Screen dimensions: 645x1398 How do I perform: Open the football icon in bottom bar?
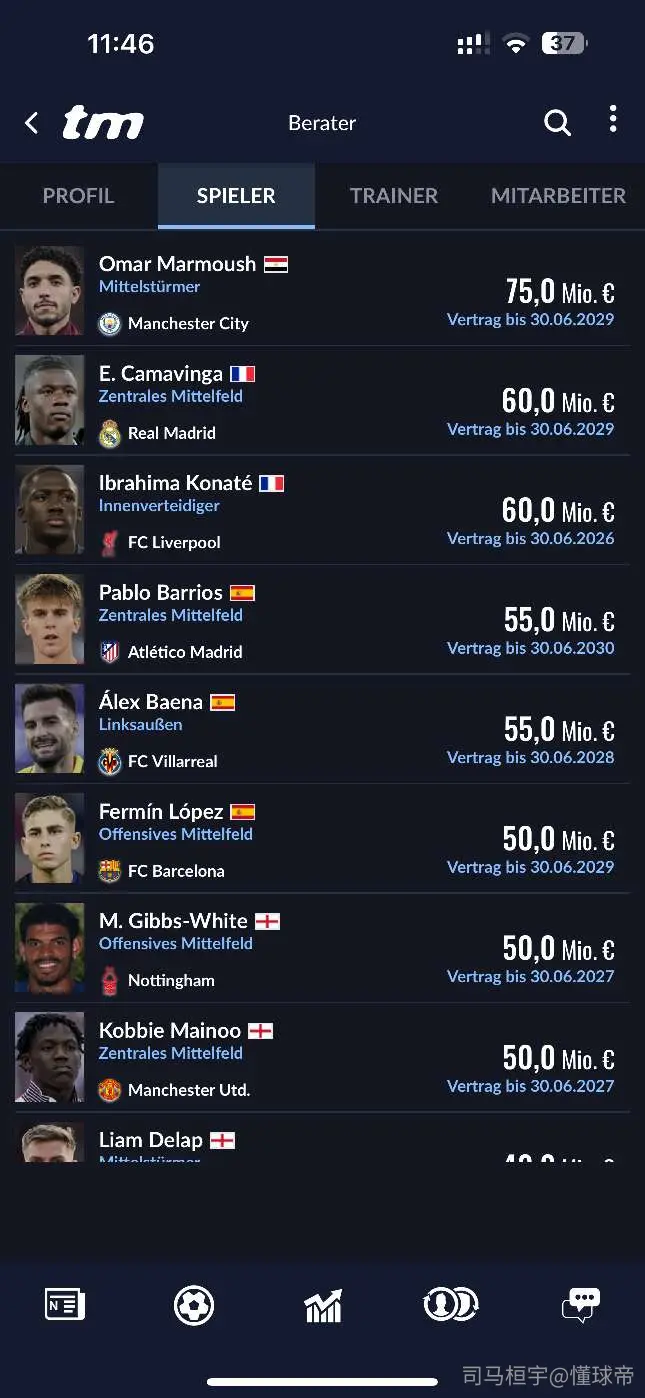click(194, 1305)
